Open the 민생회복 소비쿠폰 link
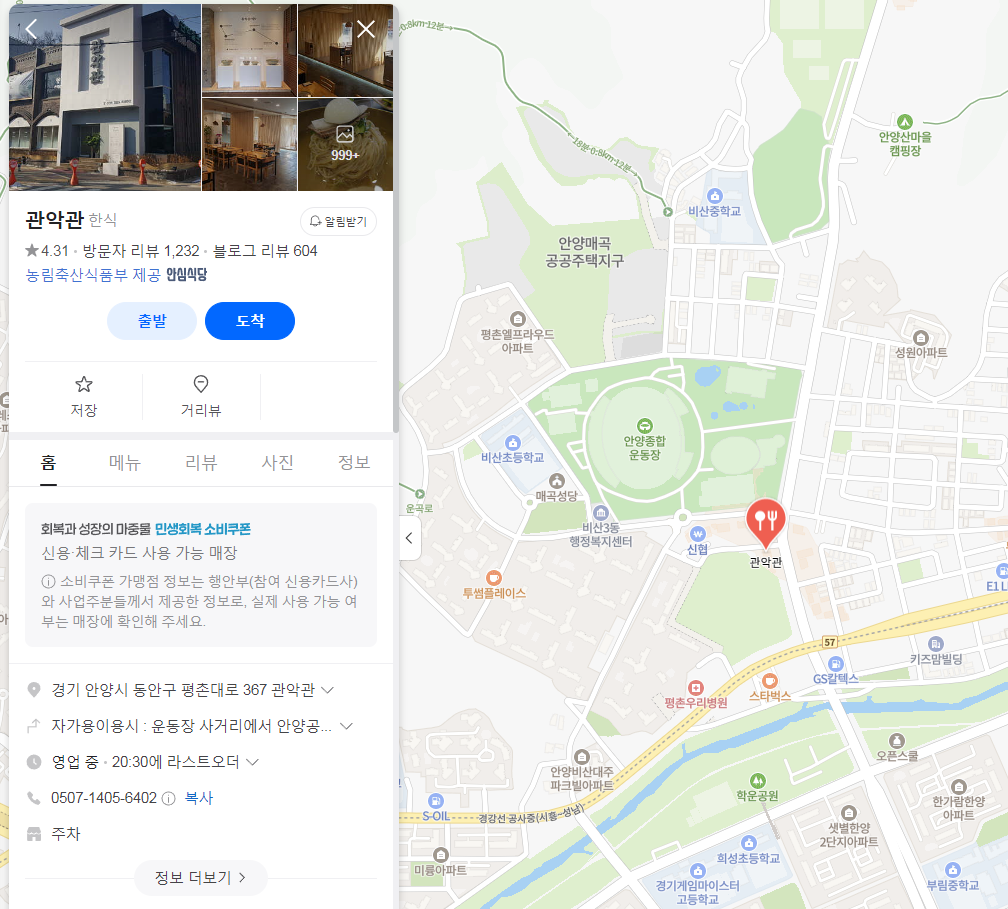 pos(203,528)
